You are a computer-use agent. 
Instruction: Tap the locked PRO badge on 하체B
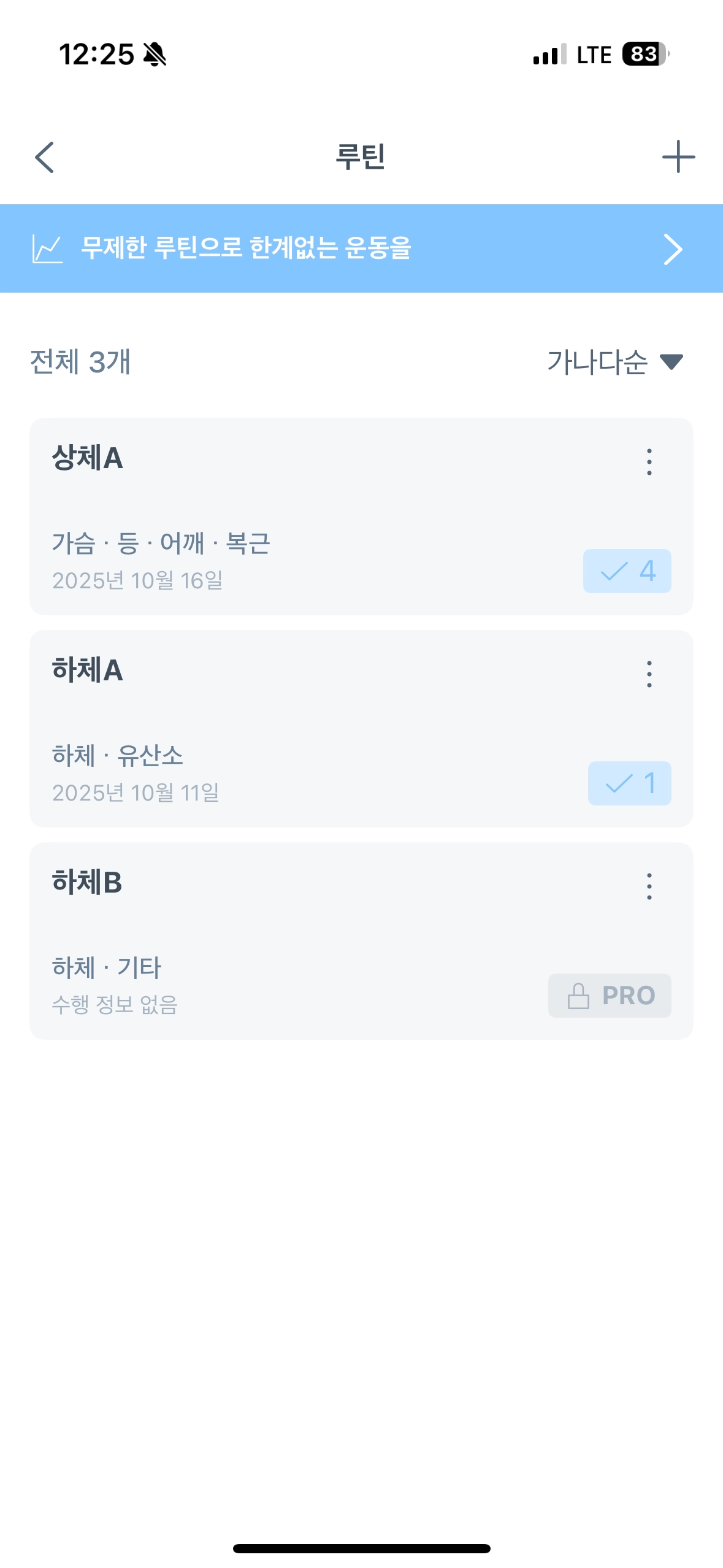[610, 995]
